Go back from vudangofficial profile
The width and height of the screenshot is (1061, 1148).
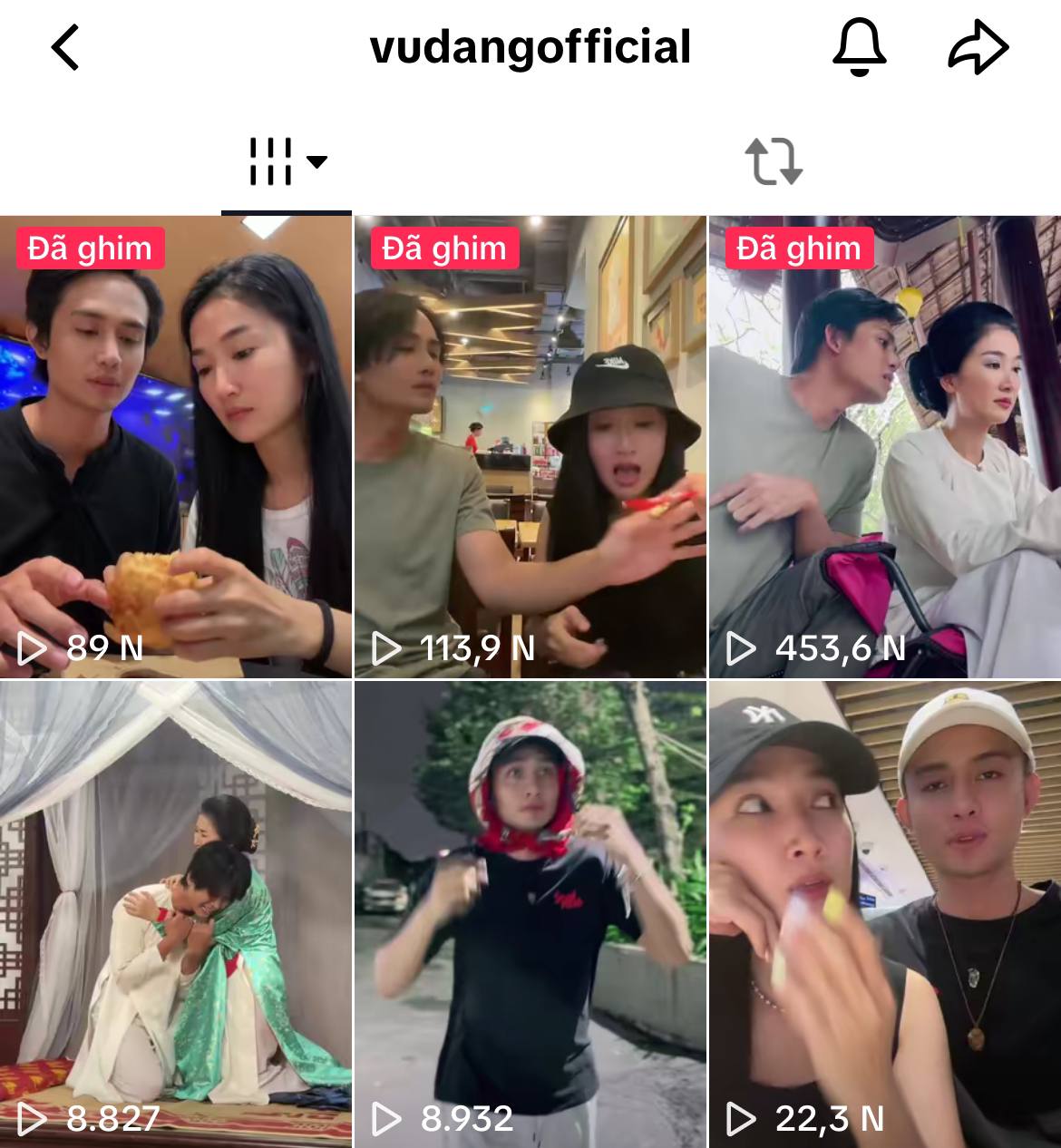pyautogui.click(x=65, y=47)
